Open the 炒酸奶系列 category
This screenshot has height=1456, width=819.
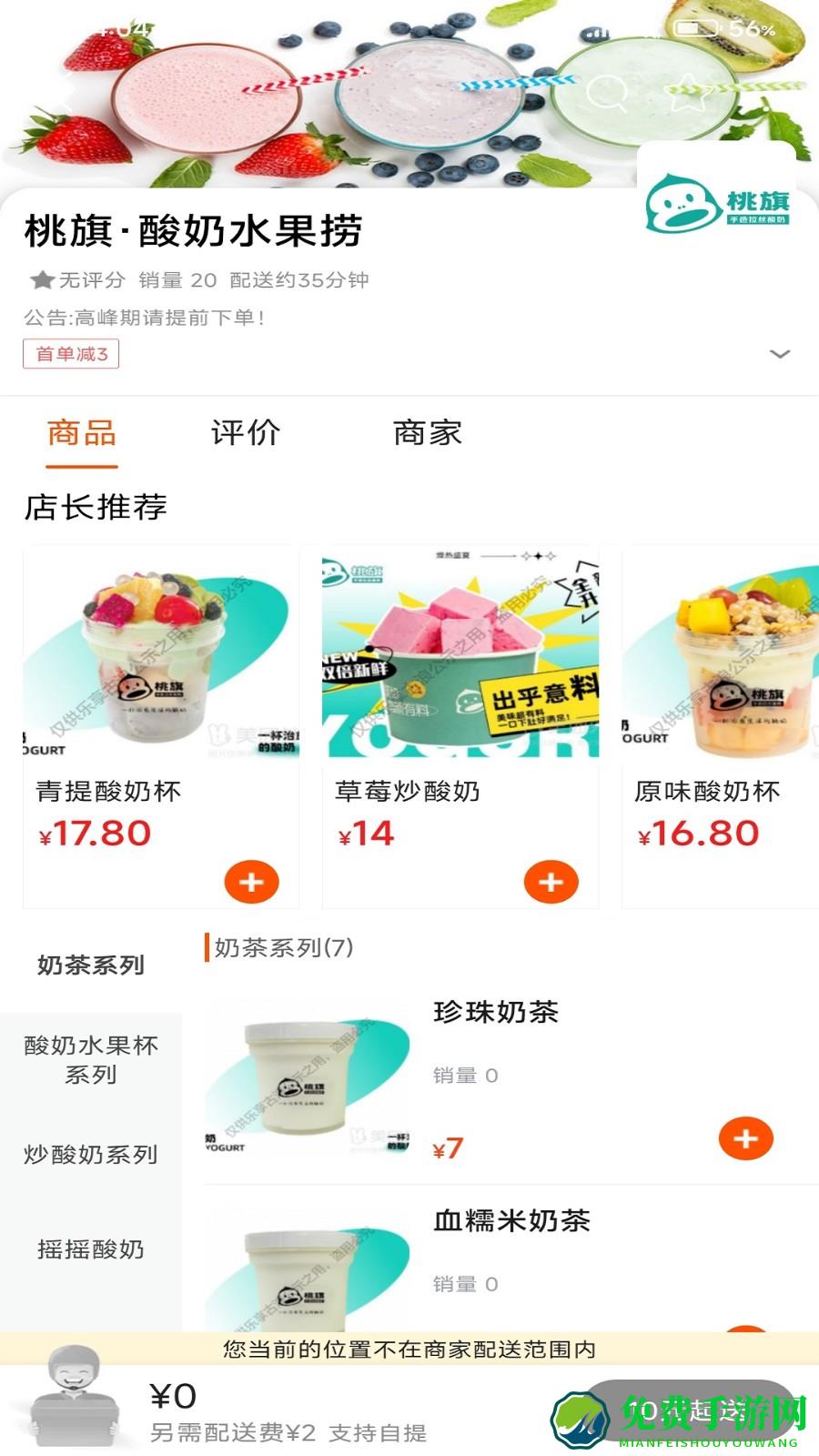(x=88, y=1156)
